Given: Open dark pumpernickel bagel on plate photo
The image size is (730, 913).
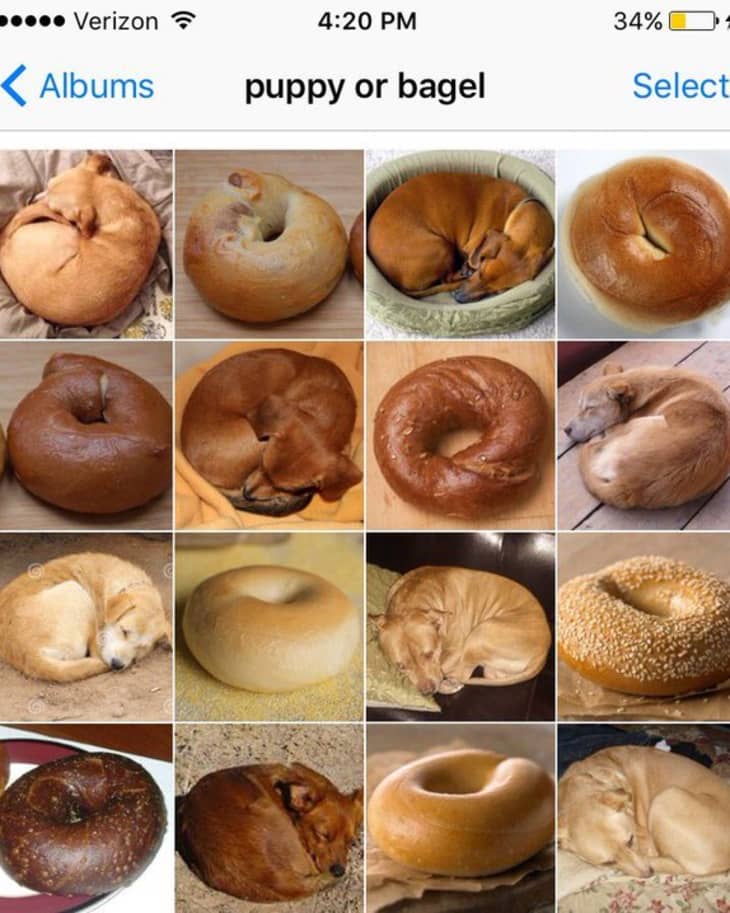Looking at the screenshot, I should (x=85, y=818).
